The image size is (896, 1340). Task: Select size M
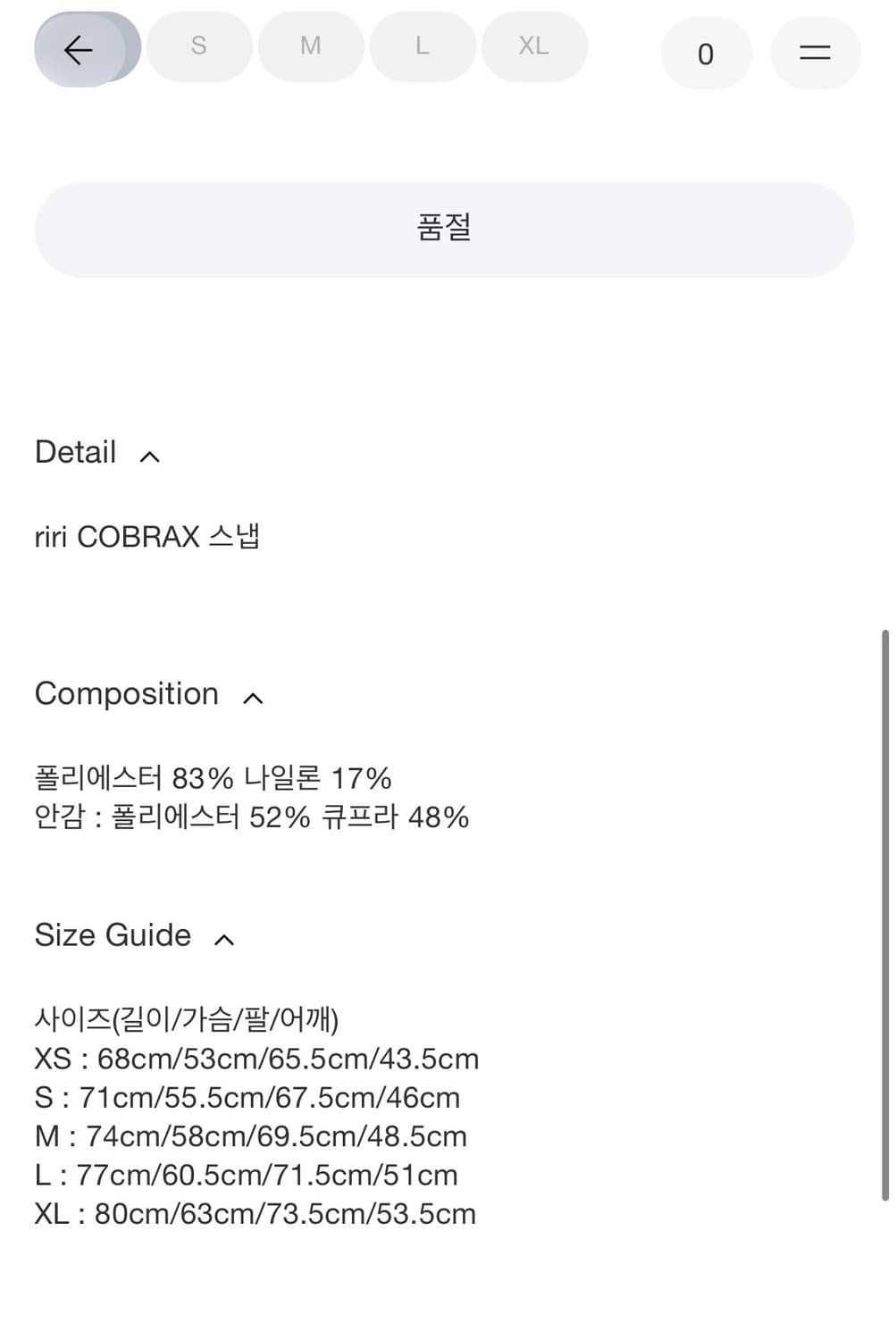click(x=310, y=46)
